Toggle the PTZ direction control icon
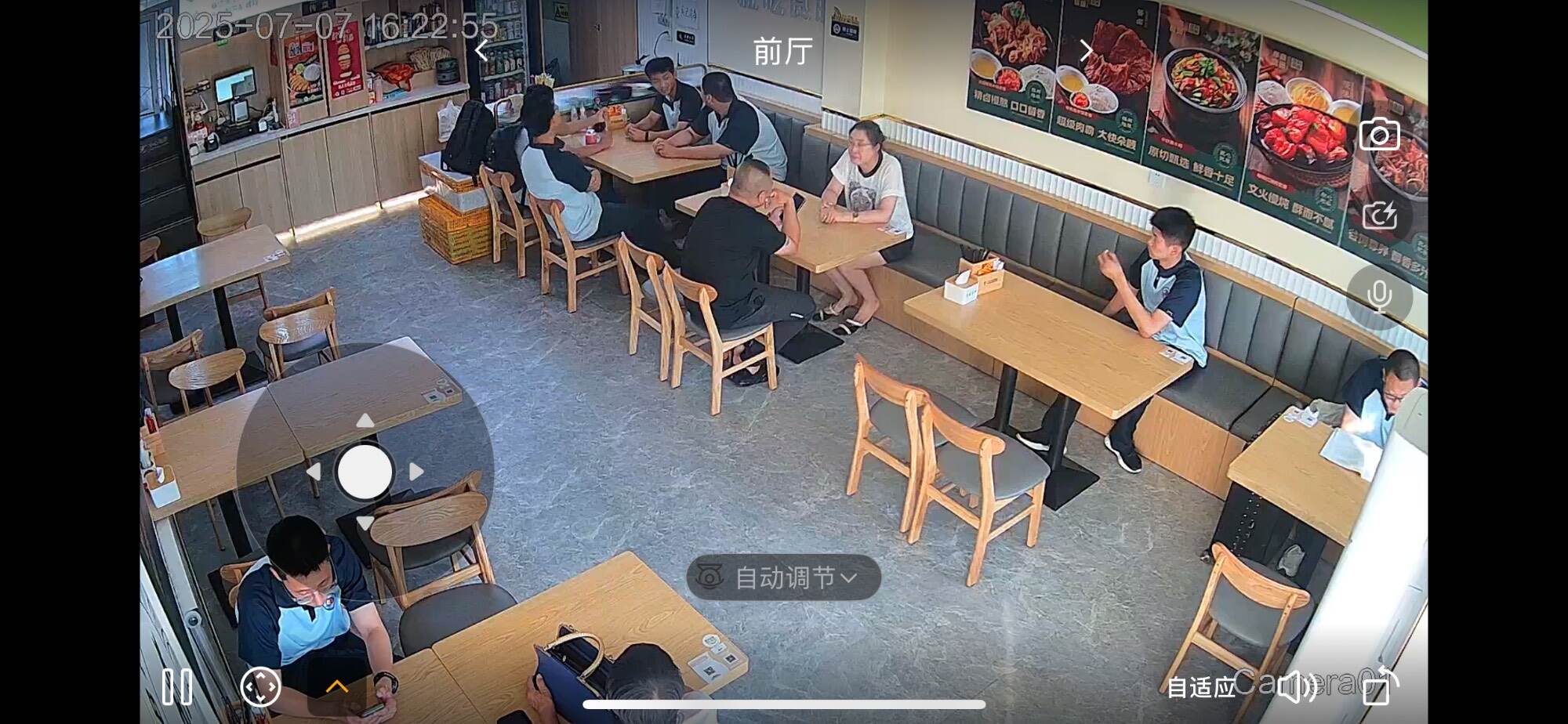This screenshot has width=1568, height=724. coord(260,687)
